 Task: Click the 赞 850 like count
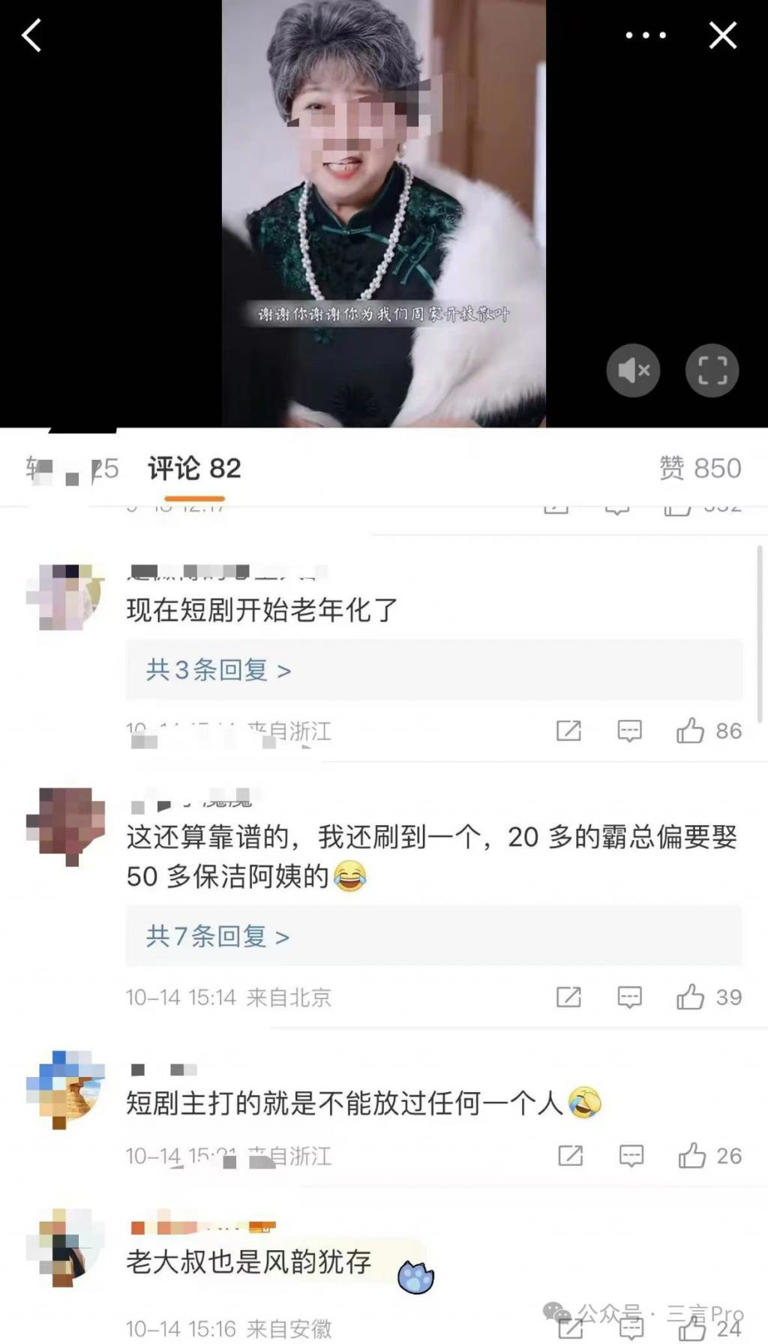pyautogui.click(x=702, y=468)
